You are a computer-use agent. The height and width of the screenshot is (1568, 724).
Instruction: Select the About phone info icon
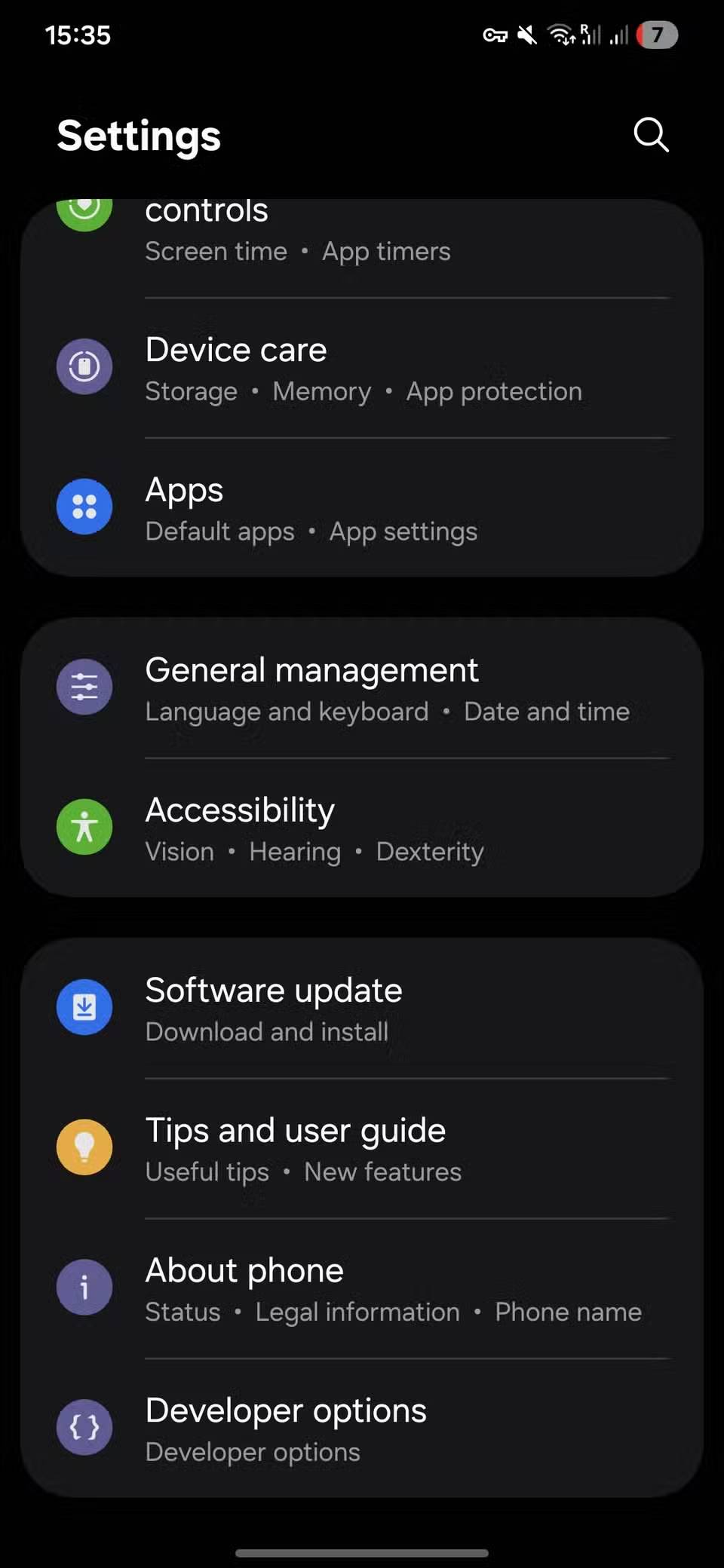[84, 1288]
